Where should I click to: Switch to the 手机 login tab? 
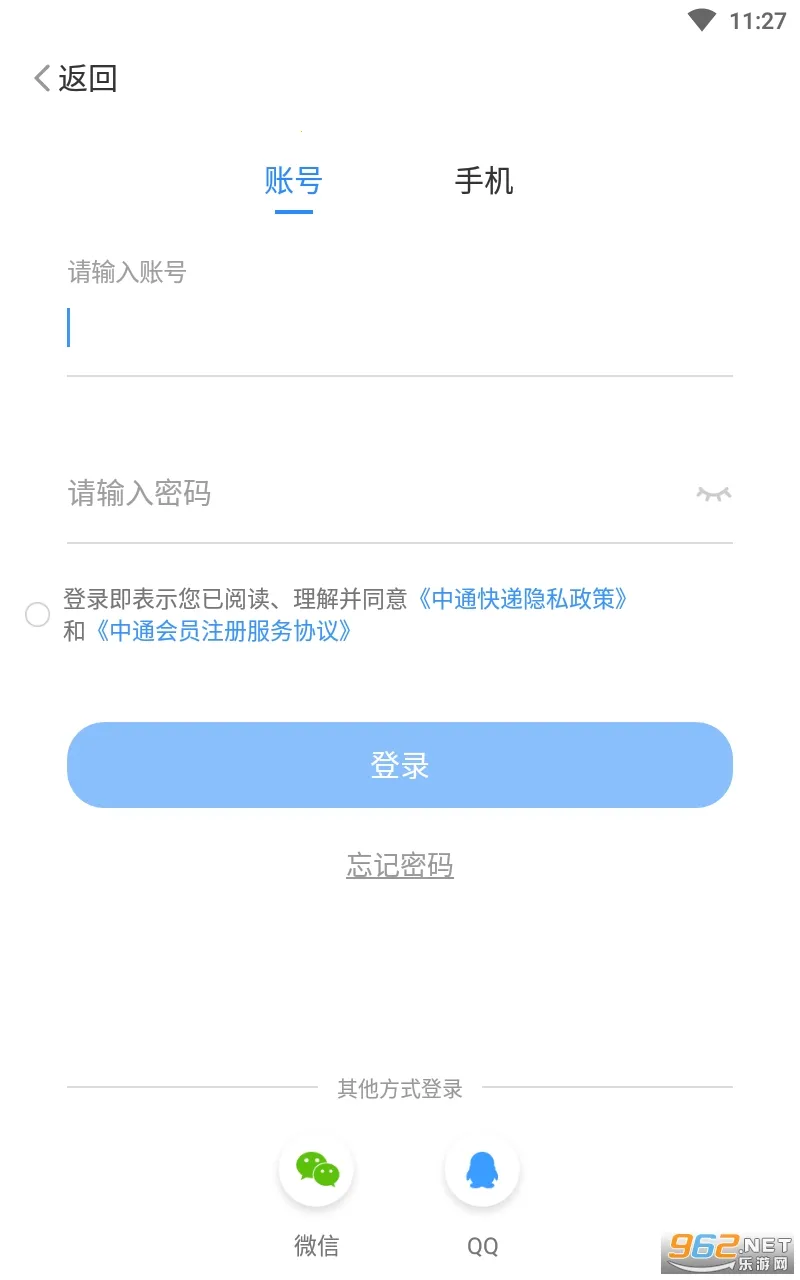(484, 181)
